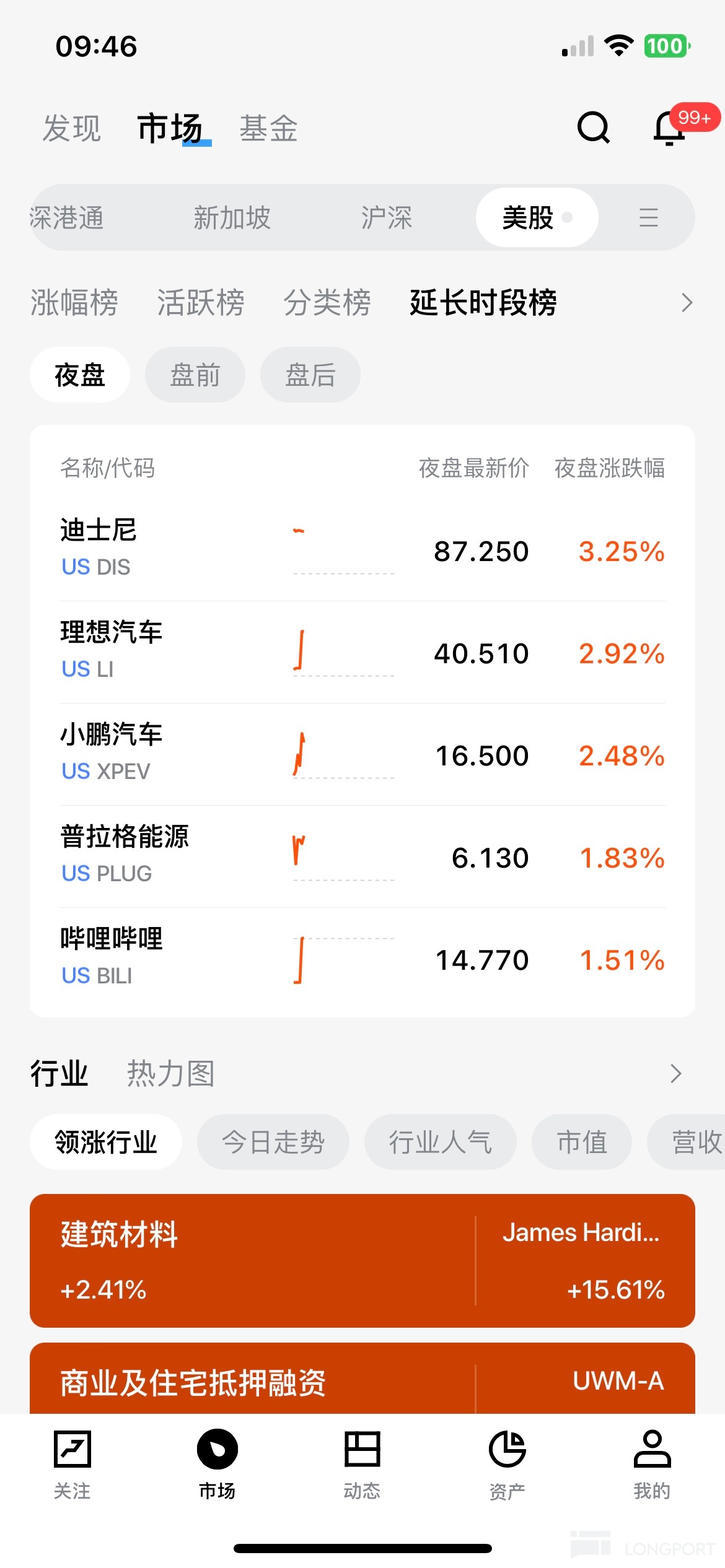Switch to the 涨幅榜 ranking
Screen dimensions: 725x1568
click(x=74, y=303)
